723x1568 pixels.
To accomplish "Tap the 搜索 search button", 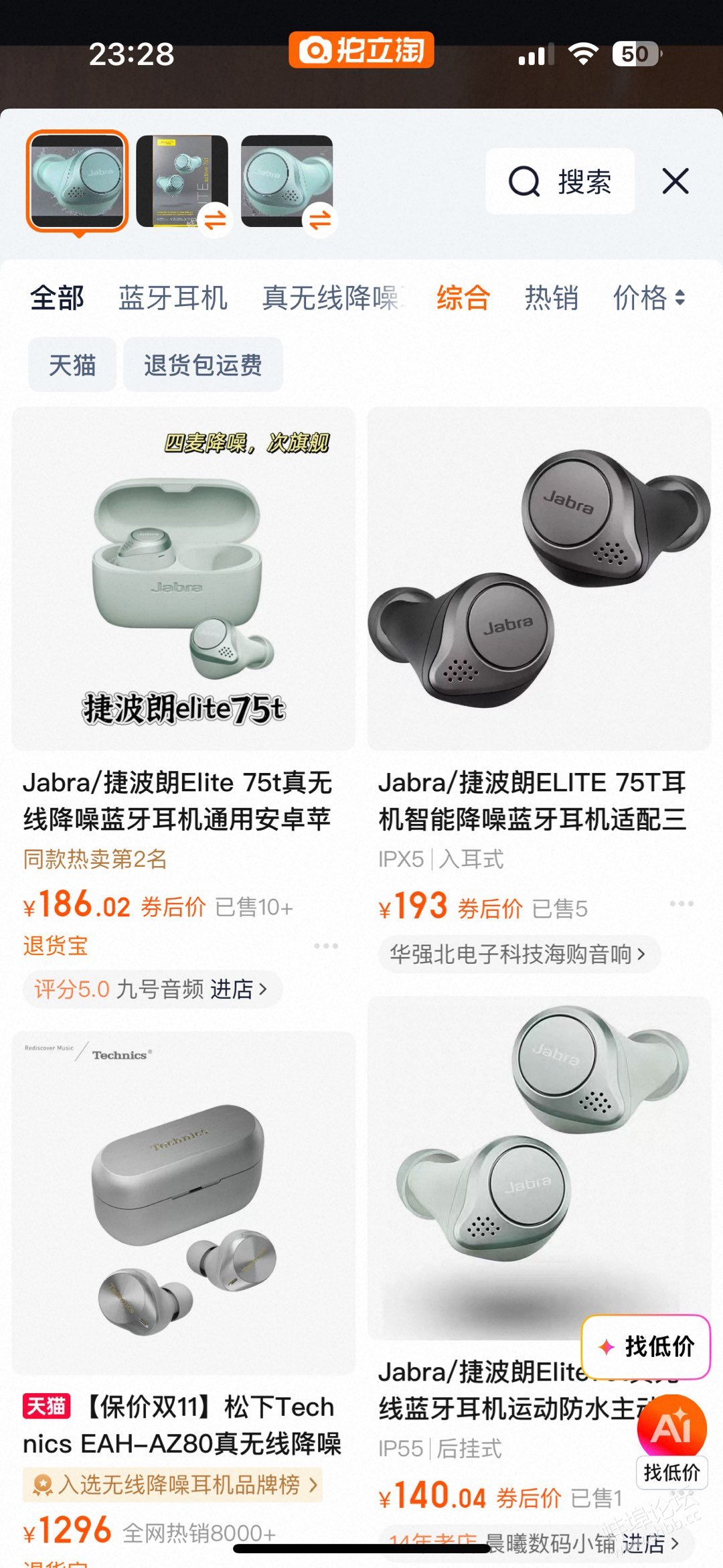I will tap(560, 182).
